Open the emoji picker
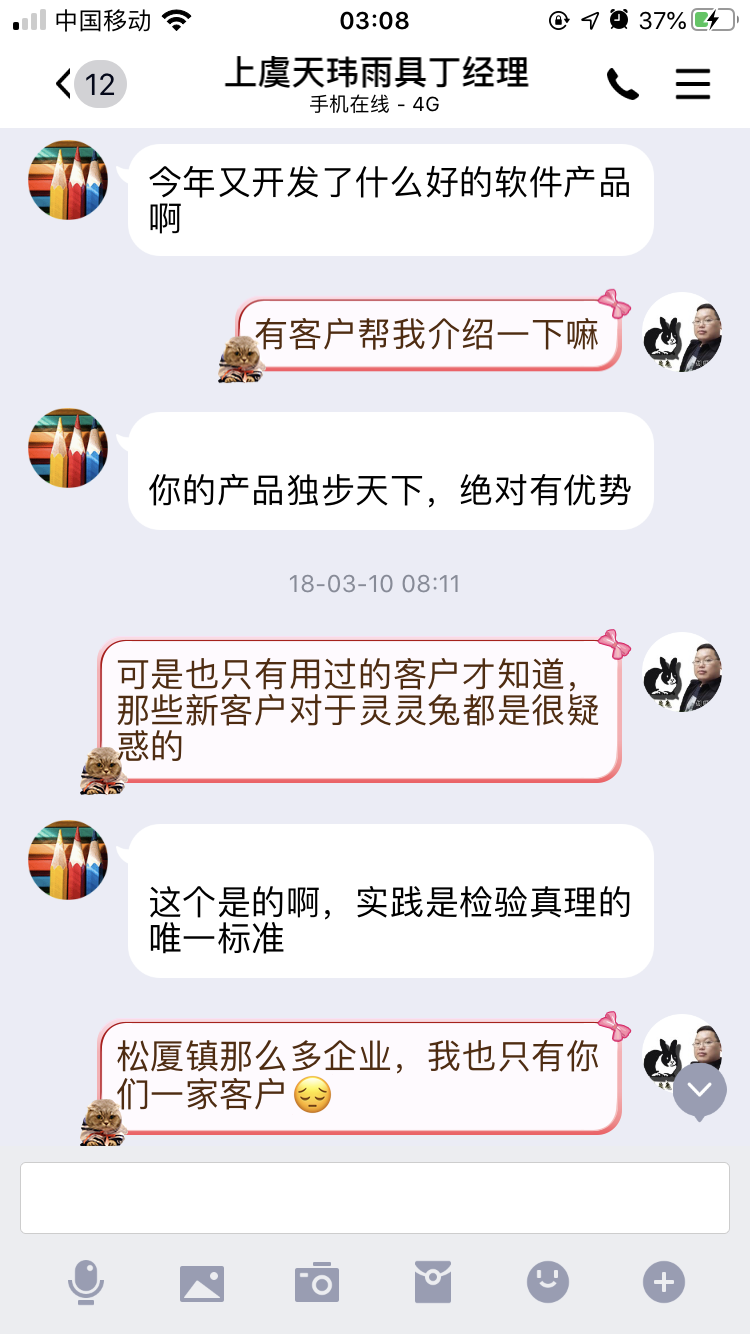 click(x=548, y=1282)
